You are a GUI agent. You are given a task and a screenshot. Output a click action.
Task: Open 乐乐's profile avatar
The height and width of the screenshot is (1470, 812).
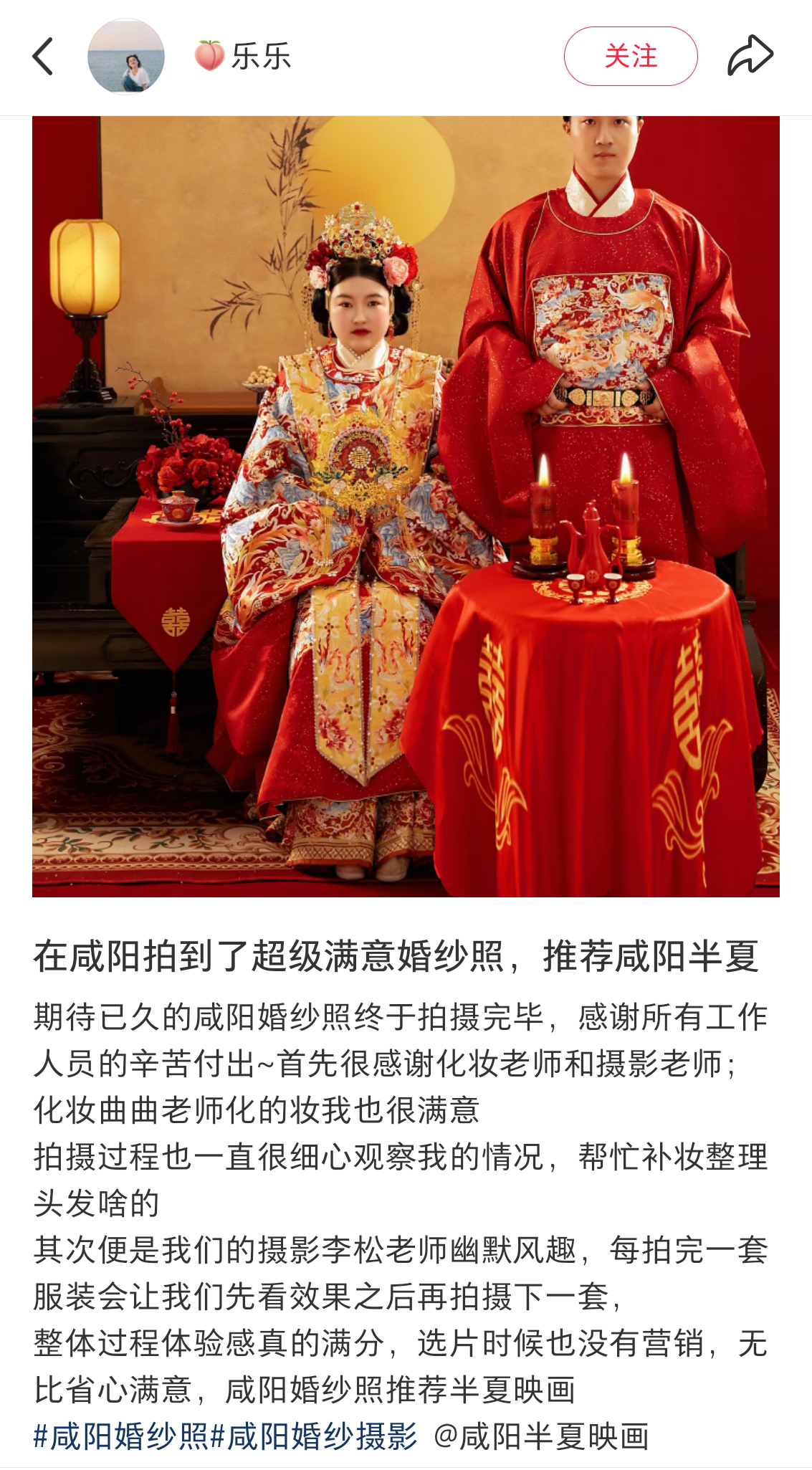[125, 57]
